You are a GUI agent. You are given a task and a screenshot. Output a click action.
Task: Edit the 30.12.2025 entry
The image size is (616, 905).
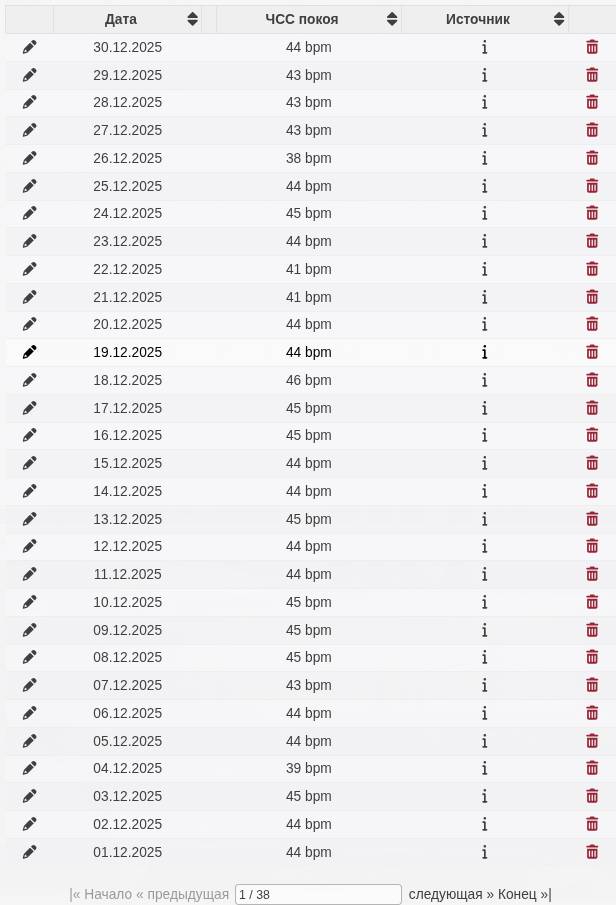(x=30, y=47)
